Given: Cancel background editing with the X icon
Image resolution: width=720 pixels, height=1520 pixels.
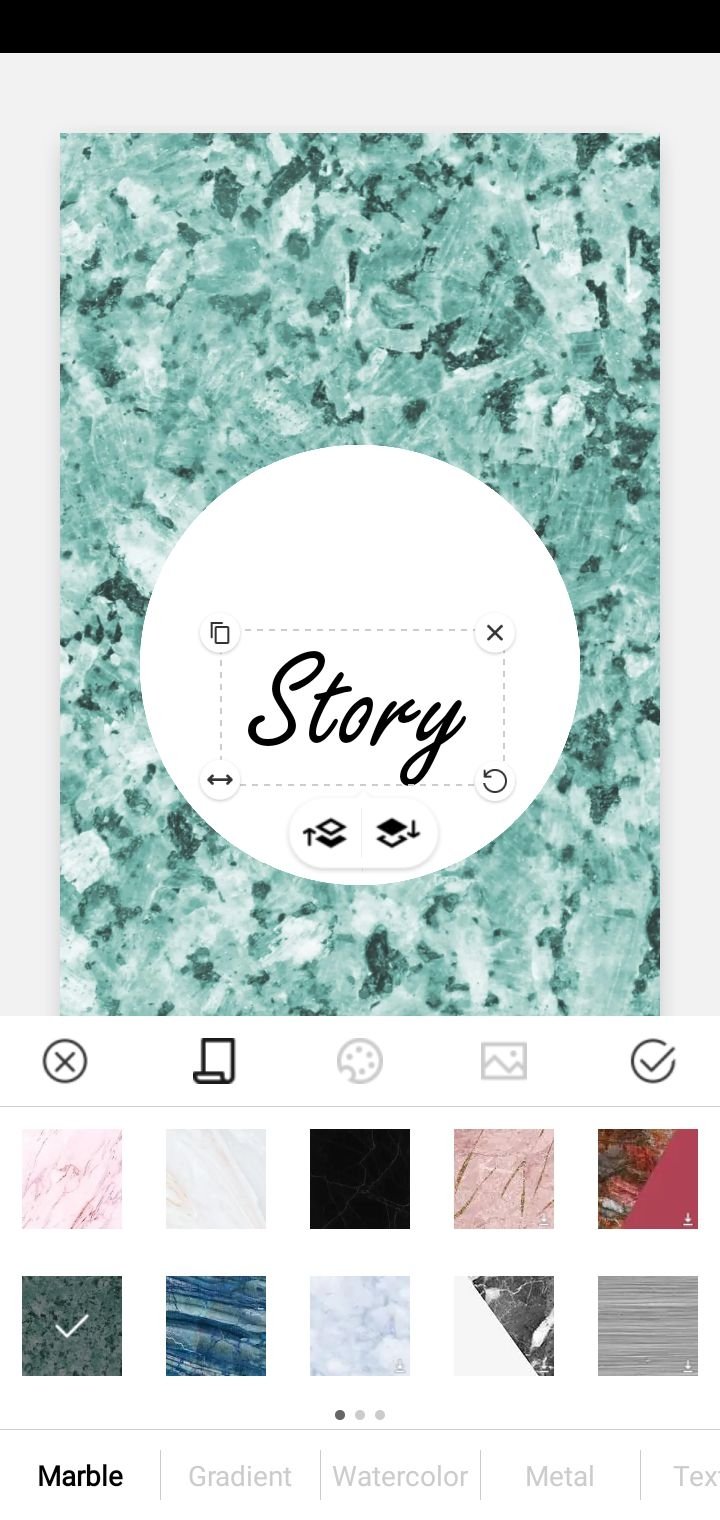Looking at the screenshot, I should pyautogui.click(x=65, y=1061).
